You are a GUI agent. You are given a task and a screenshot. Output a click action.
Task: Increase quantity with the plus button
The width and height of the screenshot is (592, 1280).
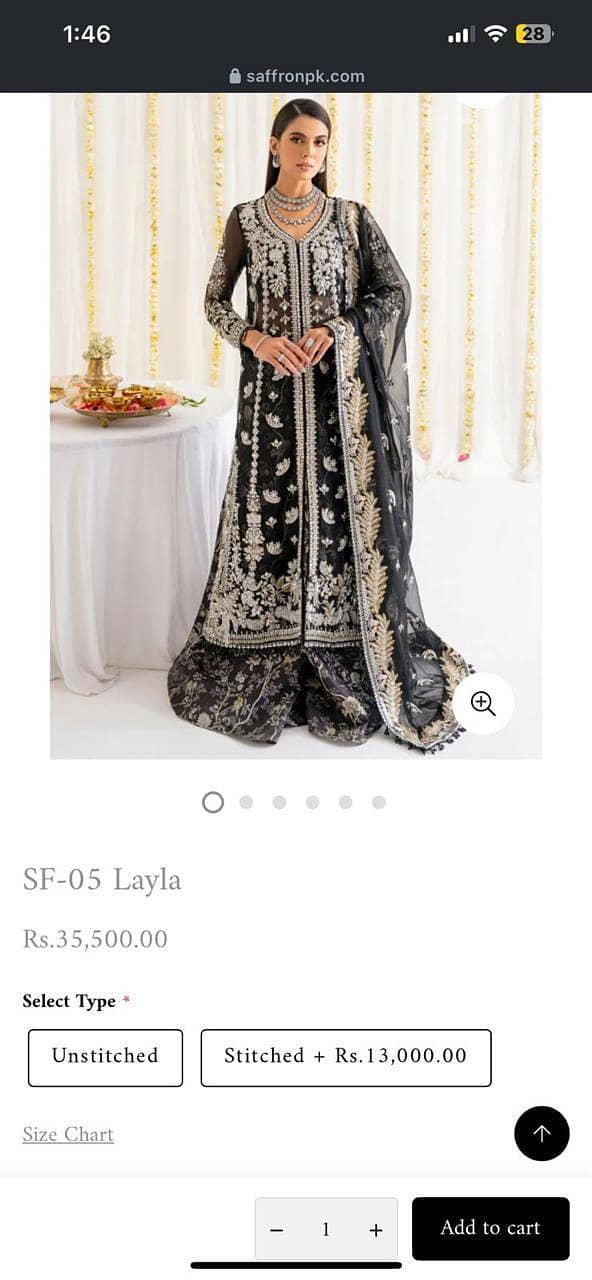(376, 1230)
